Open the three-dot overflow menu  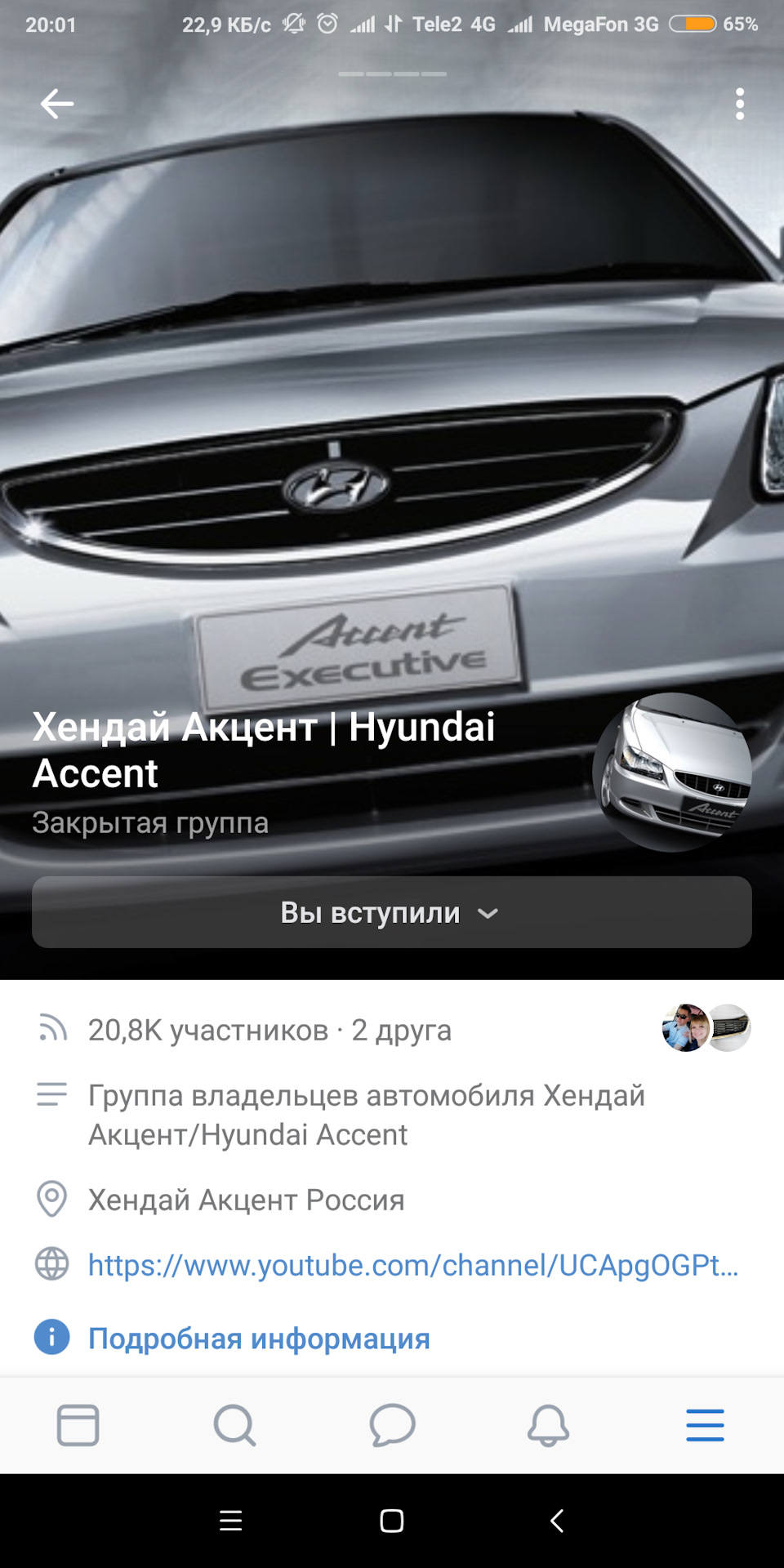click(x=740, y=105)
